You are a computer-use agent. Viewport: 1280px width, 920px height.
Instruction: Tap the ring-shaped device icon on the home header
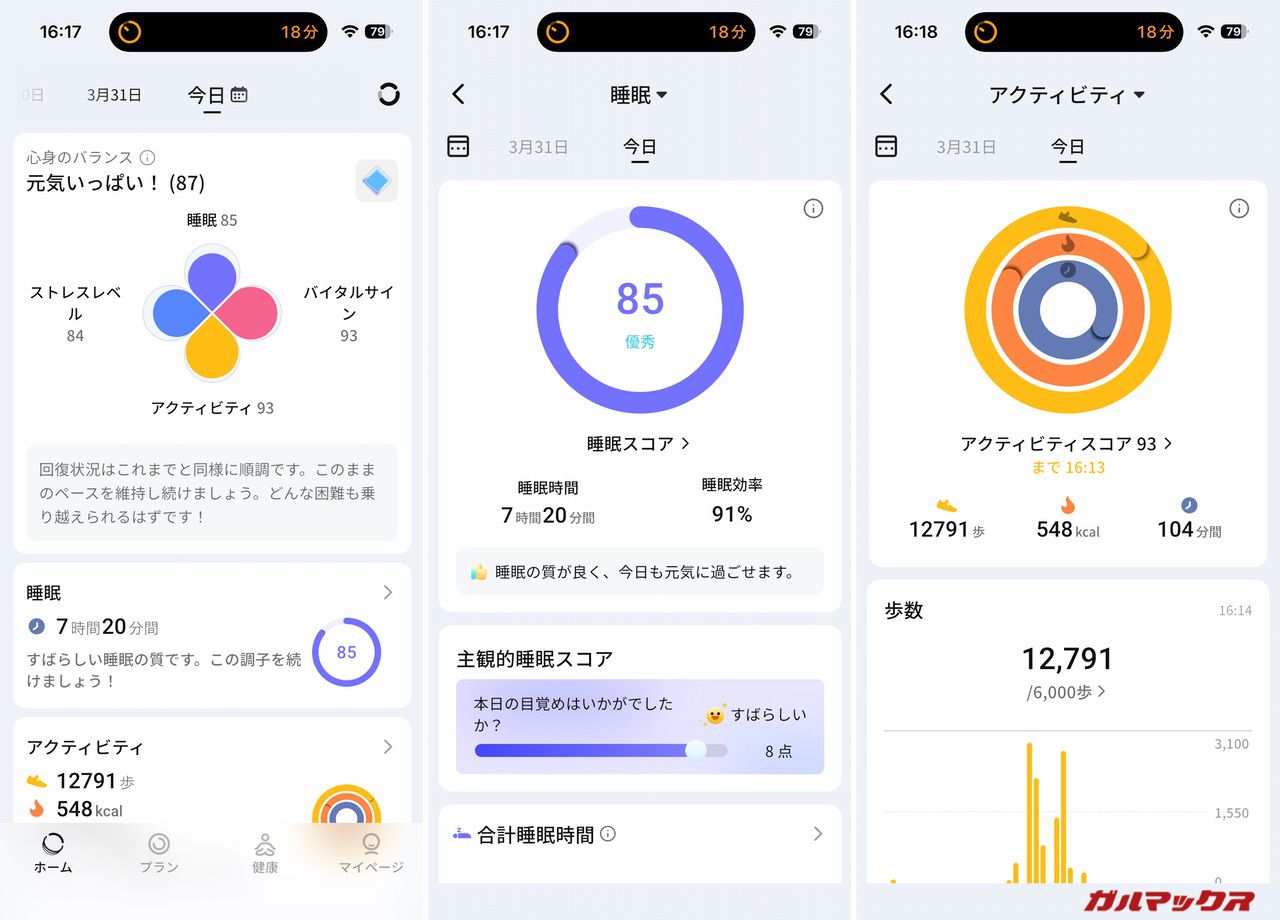click(389, 95)
